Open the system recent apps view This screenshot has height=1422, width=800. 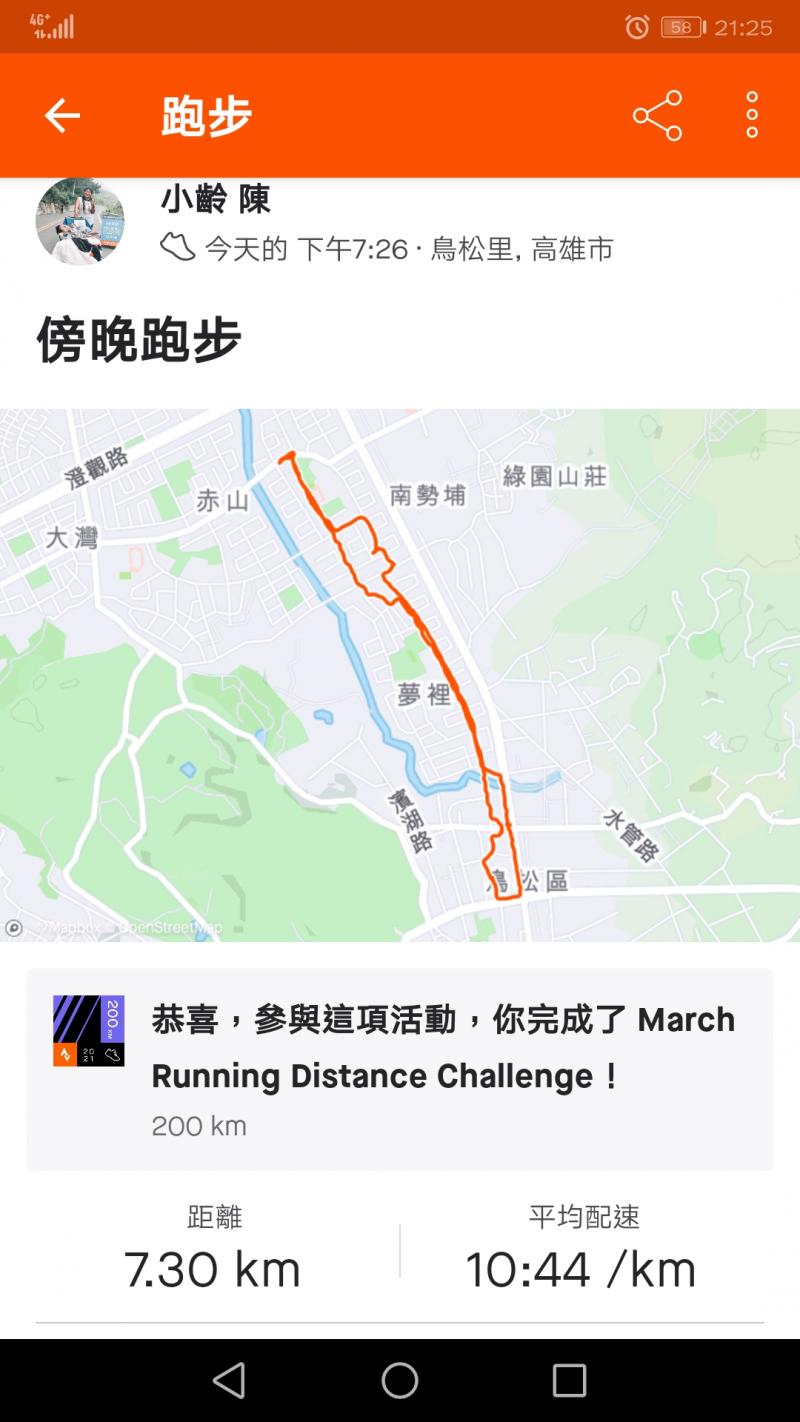point(569,1380)
